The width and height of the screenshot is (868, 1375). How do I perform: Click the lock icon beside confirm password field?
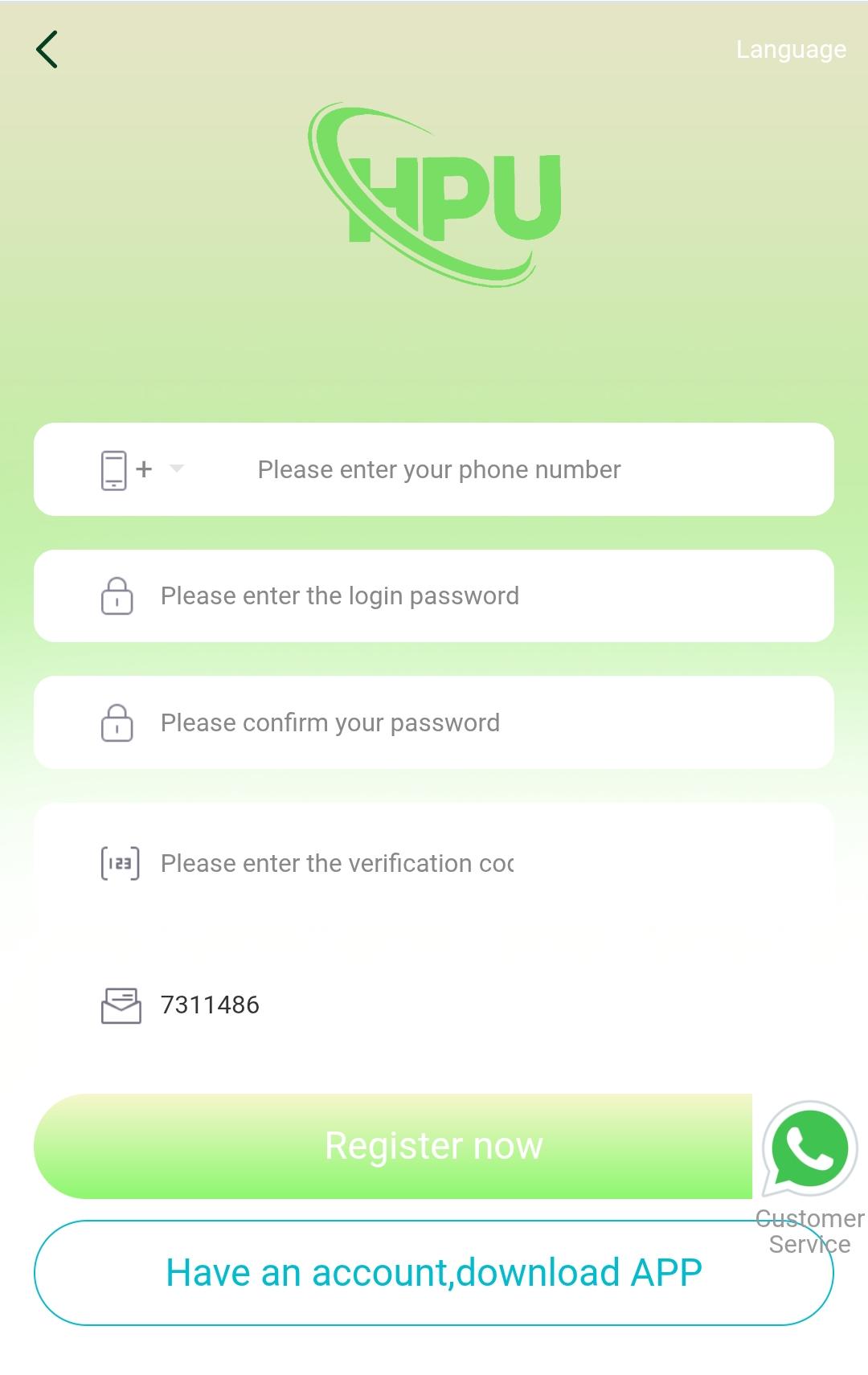117,722
